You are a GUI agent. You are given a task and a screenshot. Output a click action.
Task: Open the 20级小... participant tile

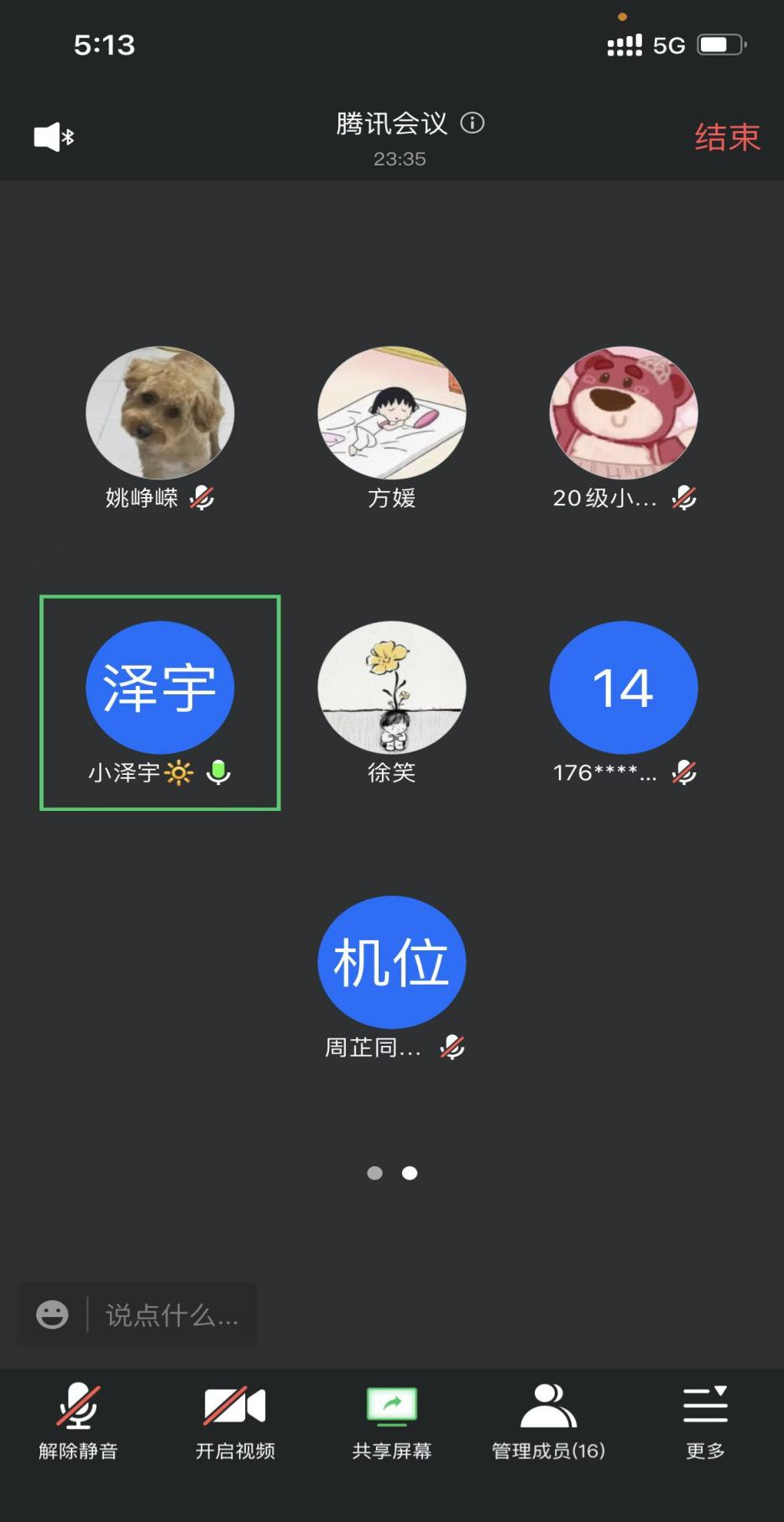point(623,413)
